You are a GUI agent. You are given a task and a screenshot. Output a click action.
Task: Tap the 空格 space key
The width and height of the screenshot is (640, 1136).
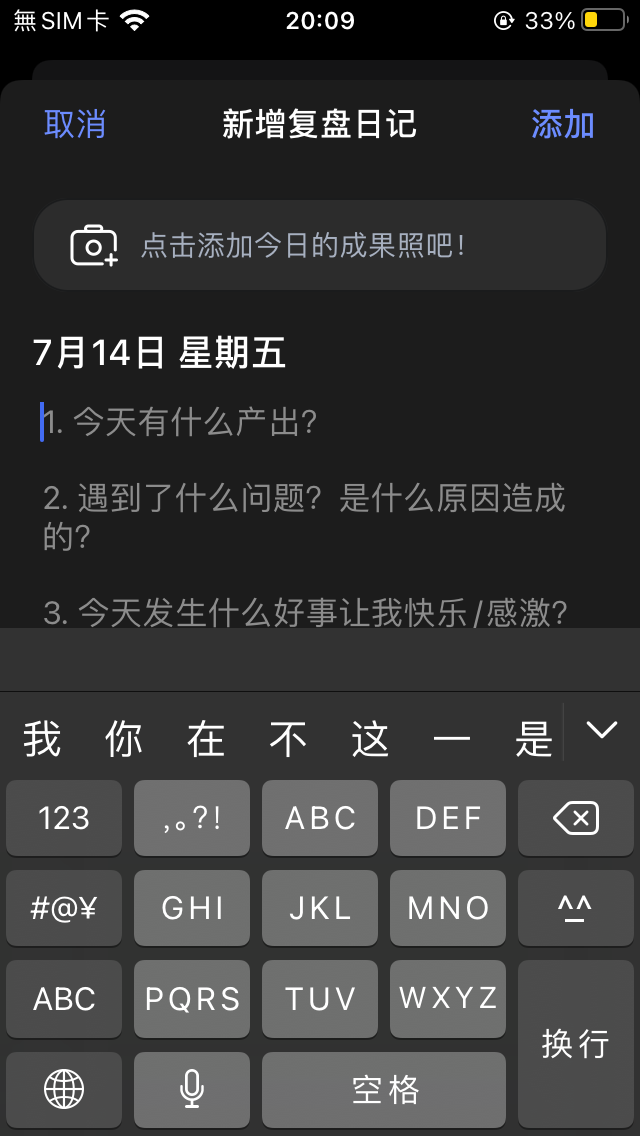tap(384, 1090)
